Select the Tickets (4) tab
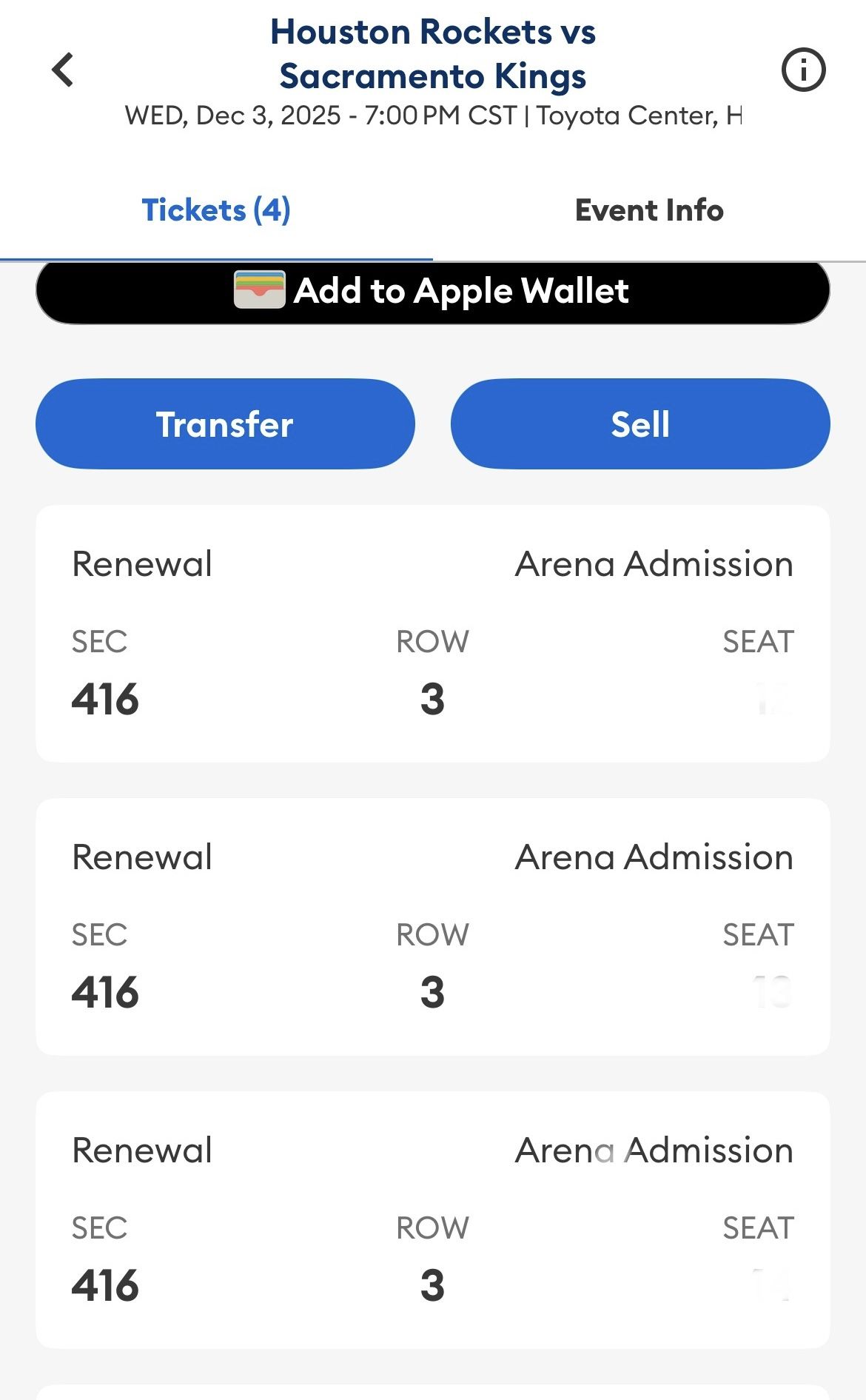Image resolution: width=866 pixels, height=1400 pixels. [216, 210]
